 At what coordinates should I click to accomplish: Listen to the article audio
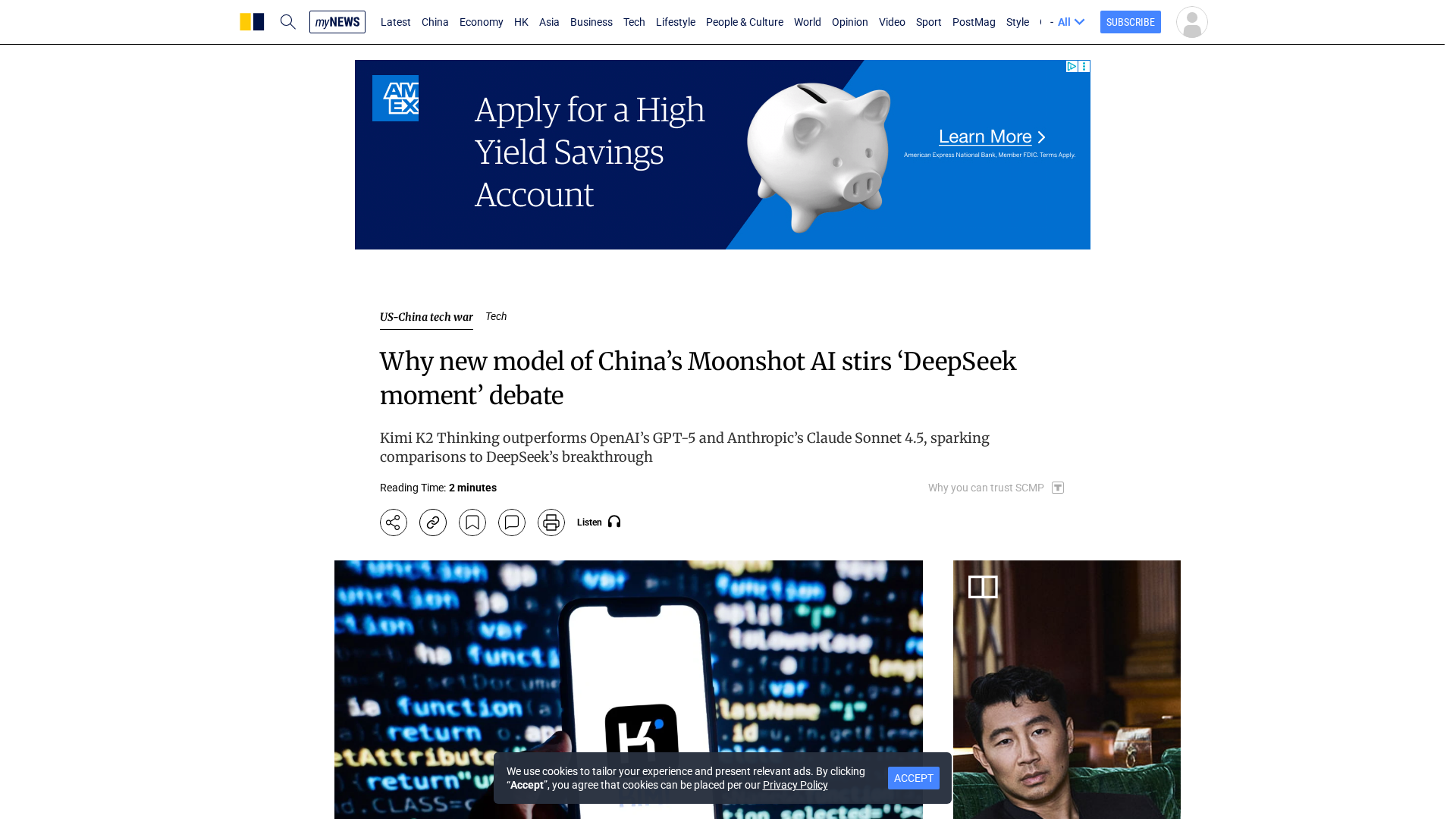pyautogui.click(x=598, y=522)
